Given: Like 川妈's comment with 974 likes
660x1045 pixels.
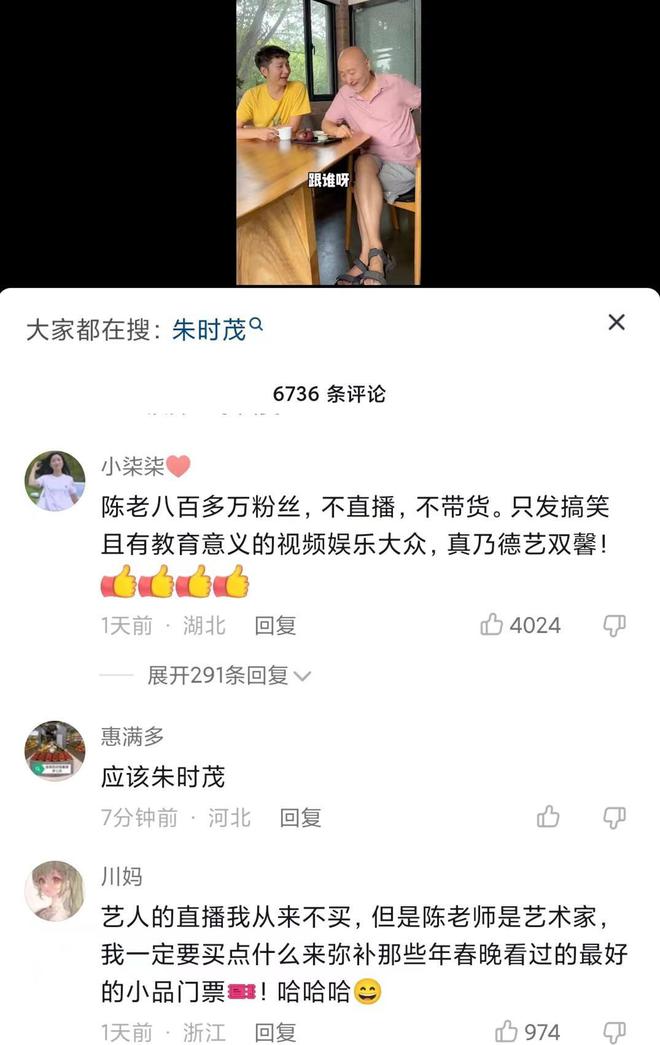Looking at the screenshot, I should 507,1032.
